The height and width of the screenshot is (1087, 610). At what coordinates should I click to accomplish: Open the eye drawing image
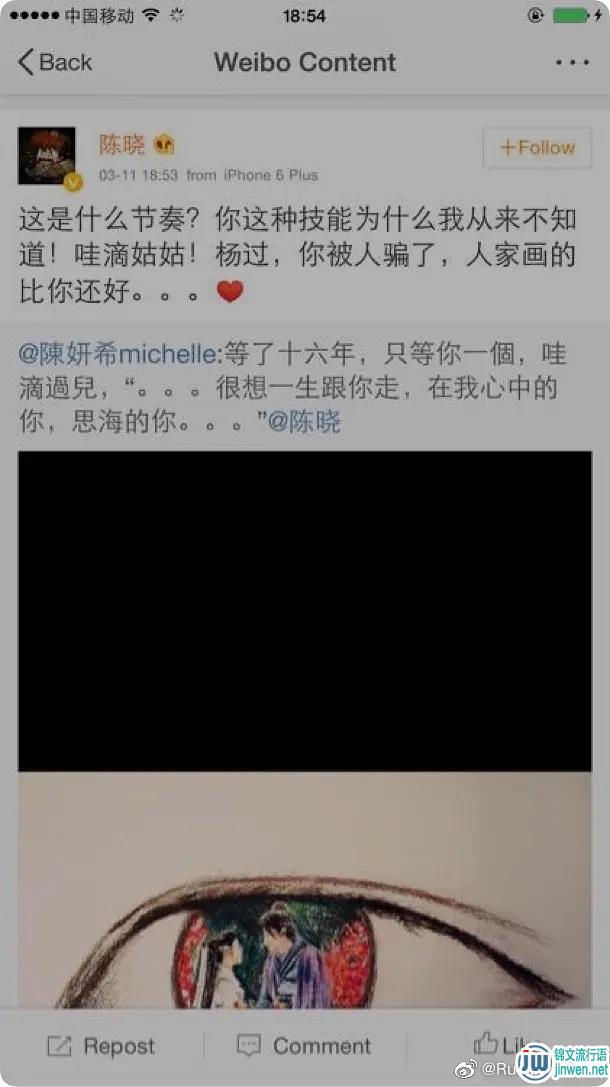tap(304, 890)
